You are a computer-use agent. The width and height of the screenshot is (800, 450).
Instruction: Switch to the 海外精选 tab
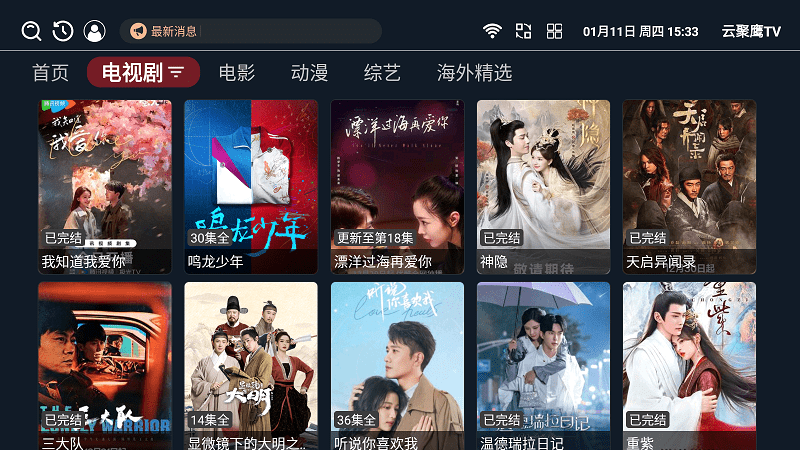(x=474, y=73)
